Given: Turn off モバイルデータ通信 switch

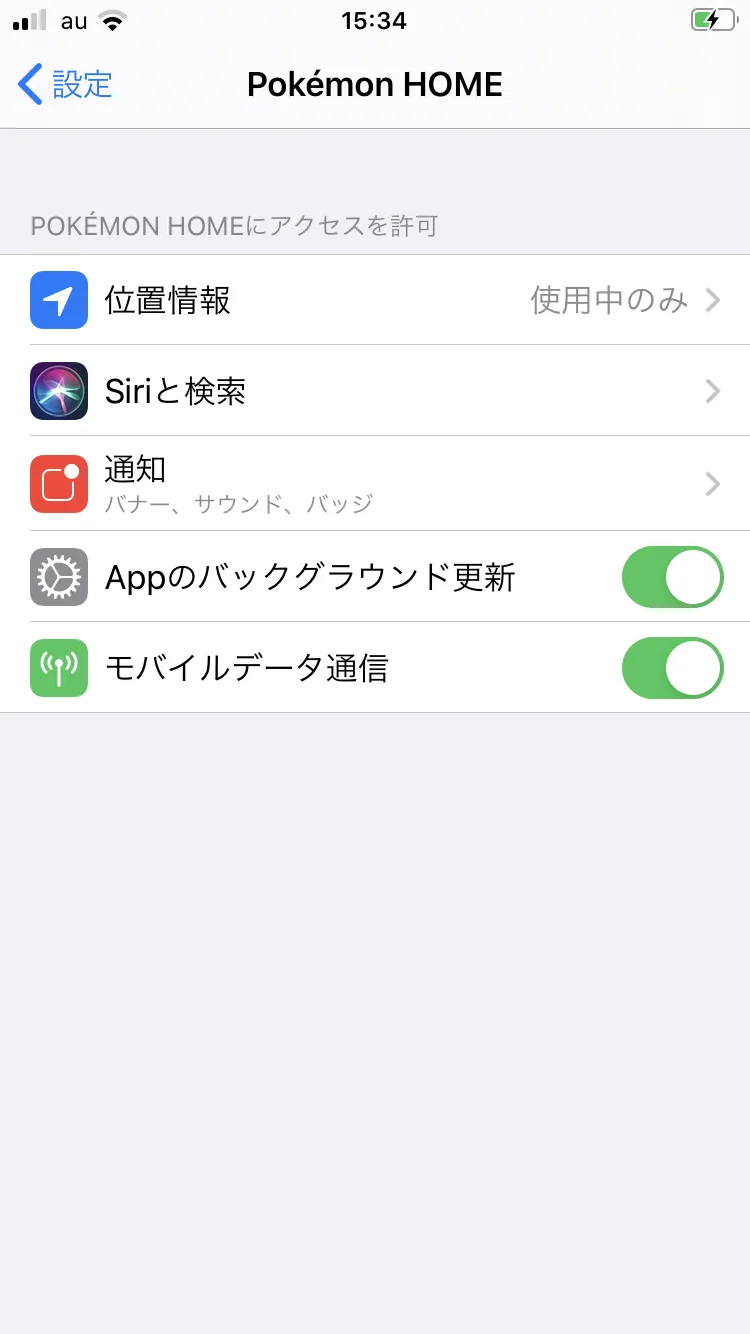Looking at the screenshot, I should 672,668.
